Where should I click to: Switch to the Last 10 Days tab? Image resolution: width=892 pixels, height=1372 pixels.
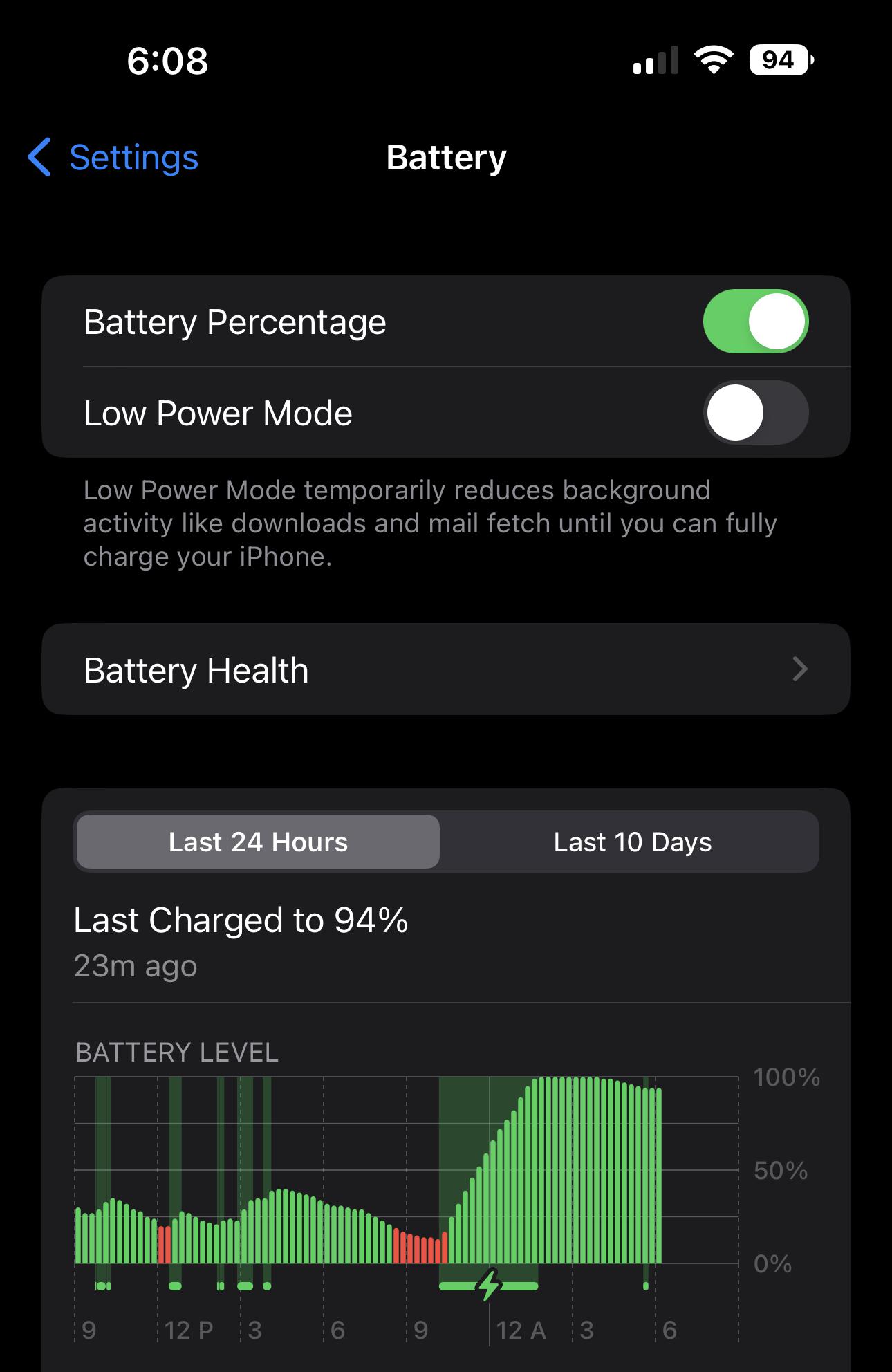pyautogui.click(x=631, y=842)
